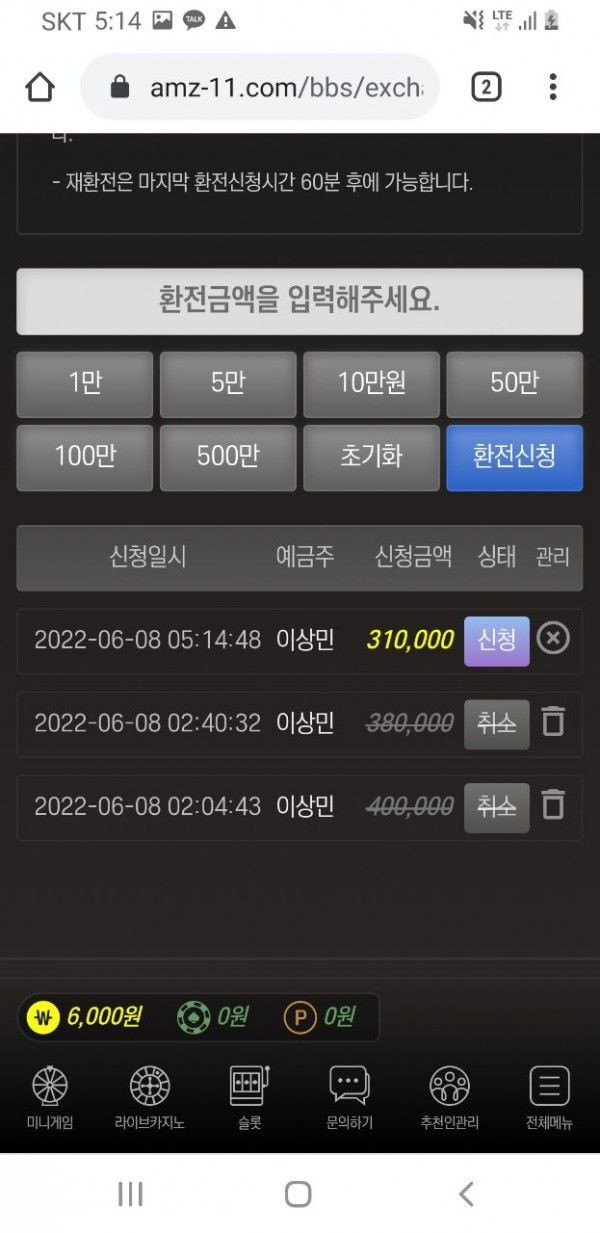
Task: Reset the amount with 초기화
Action: [371, 457]
